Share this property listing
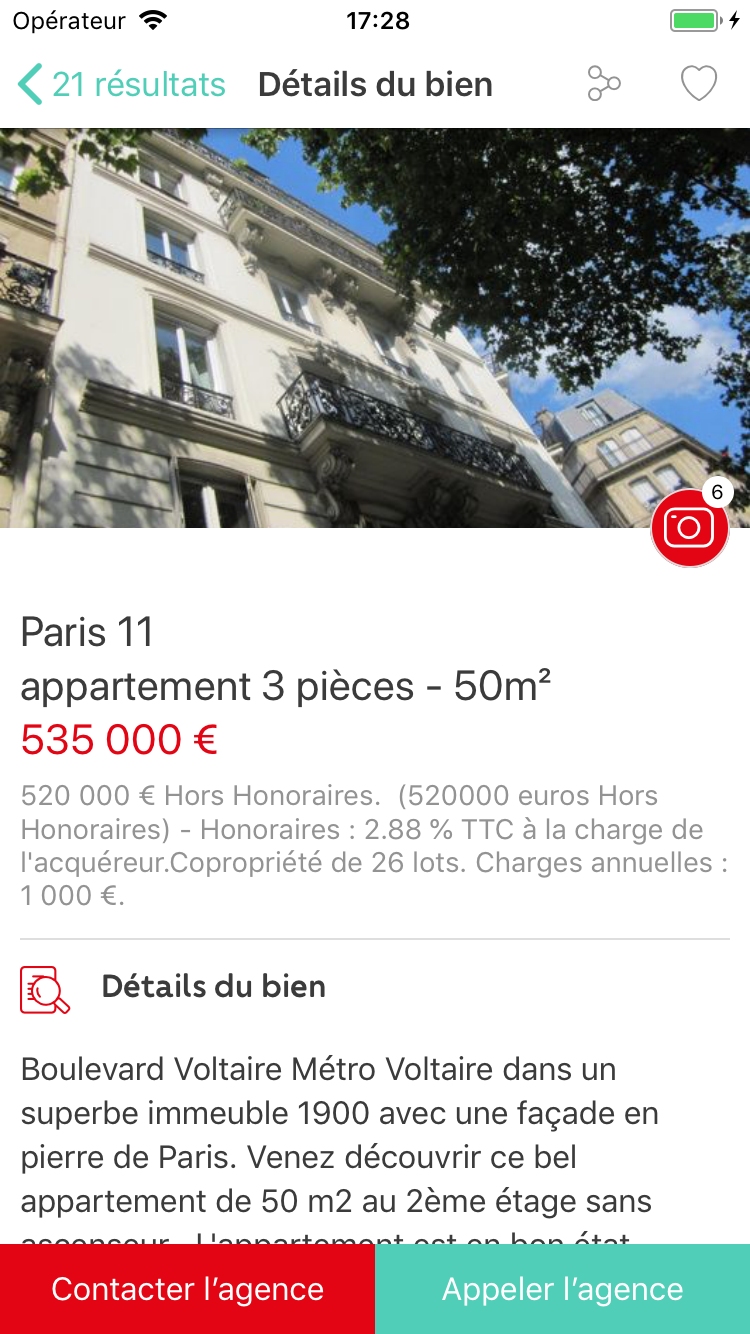The height and width of the screenshot is (1334, 750). coord(603,85)
